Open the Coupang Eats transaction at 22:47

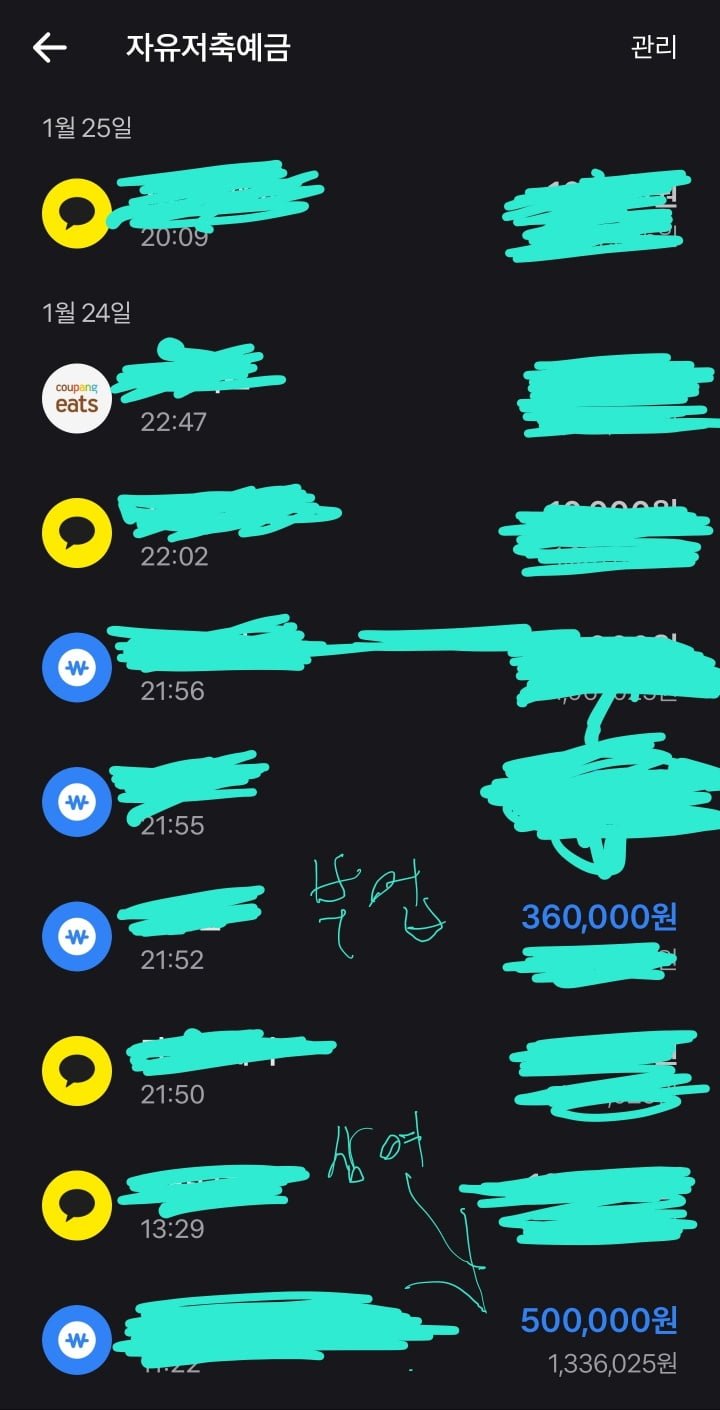click(360, 399)
